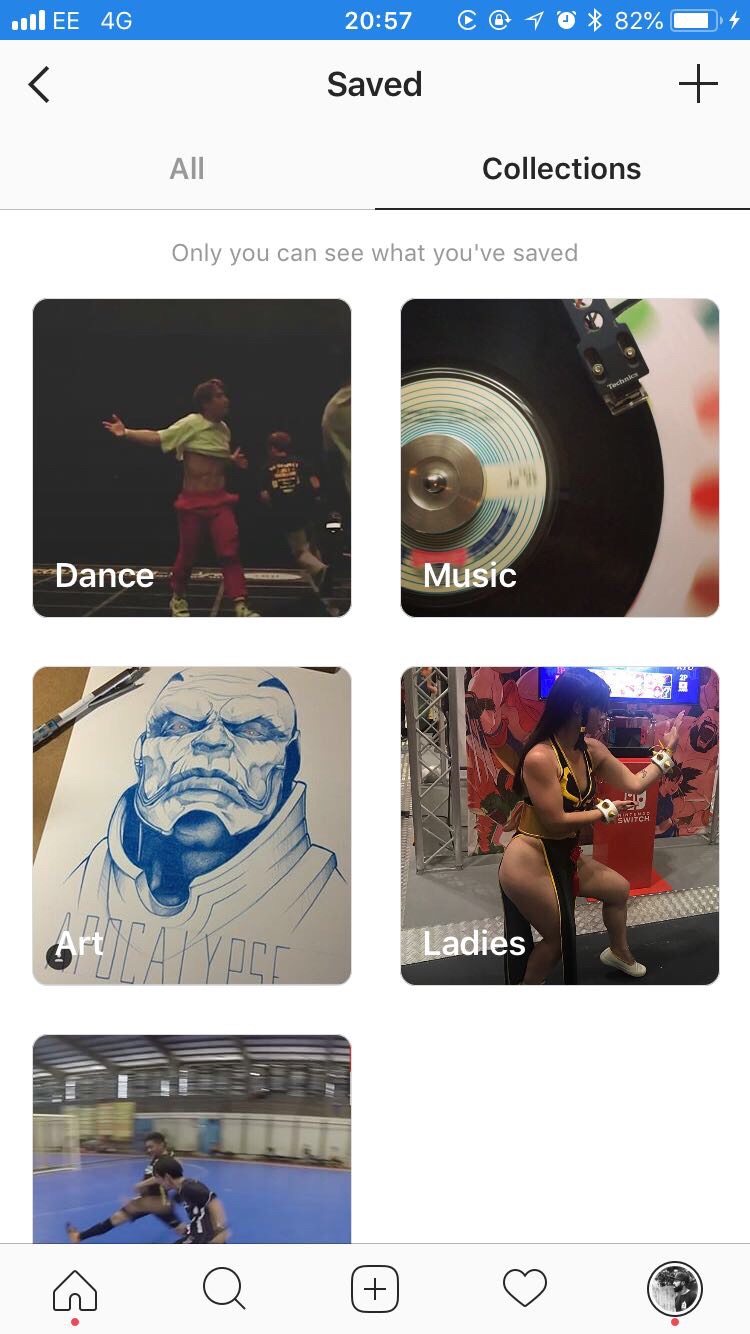The height and width of the screenshot is (1334, 750).
Task: Open the Ladies collection
Action: click(x=560, y=826)
